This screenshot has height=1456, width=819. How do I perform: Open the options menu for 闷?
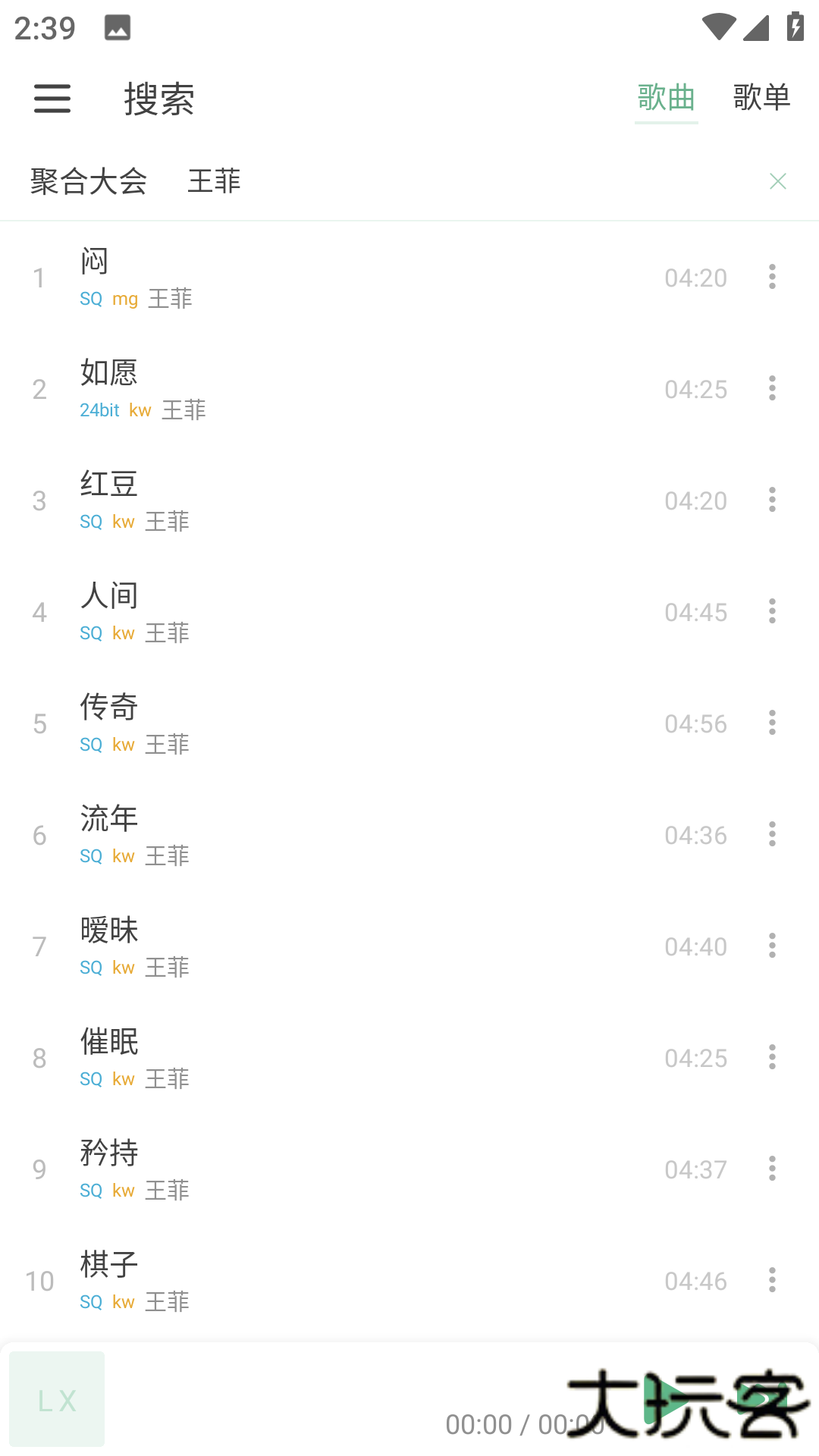pyautogui.click(x=771, y=278)
